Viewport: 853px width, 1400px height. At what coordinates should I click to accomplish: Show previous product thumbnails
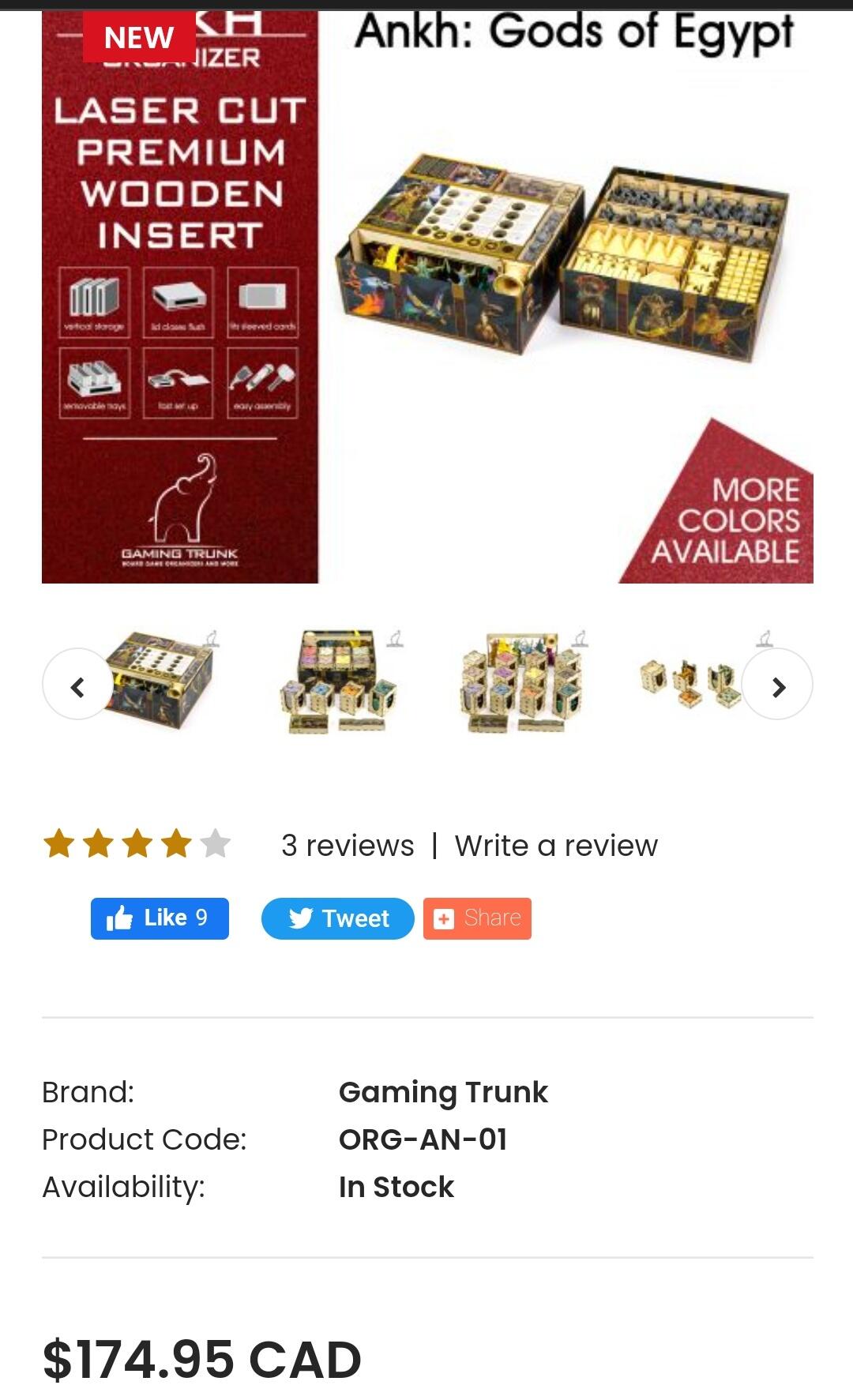tap(77, 685)
